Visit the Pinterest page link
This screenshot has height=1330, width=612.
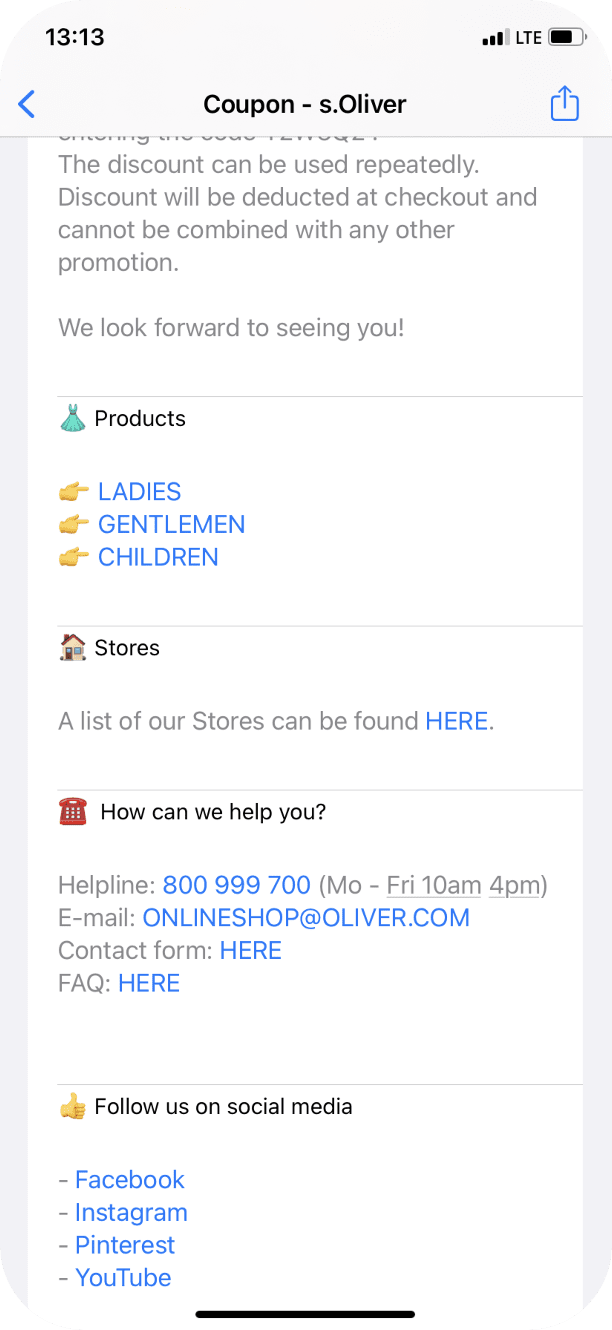point(125,1245)
